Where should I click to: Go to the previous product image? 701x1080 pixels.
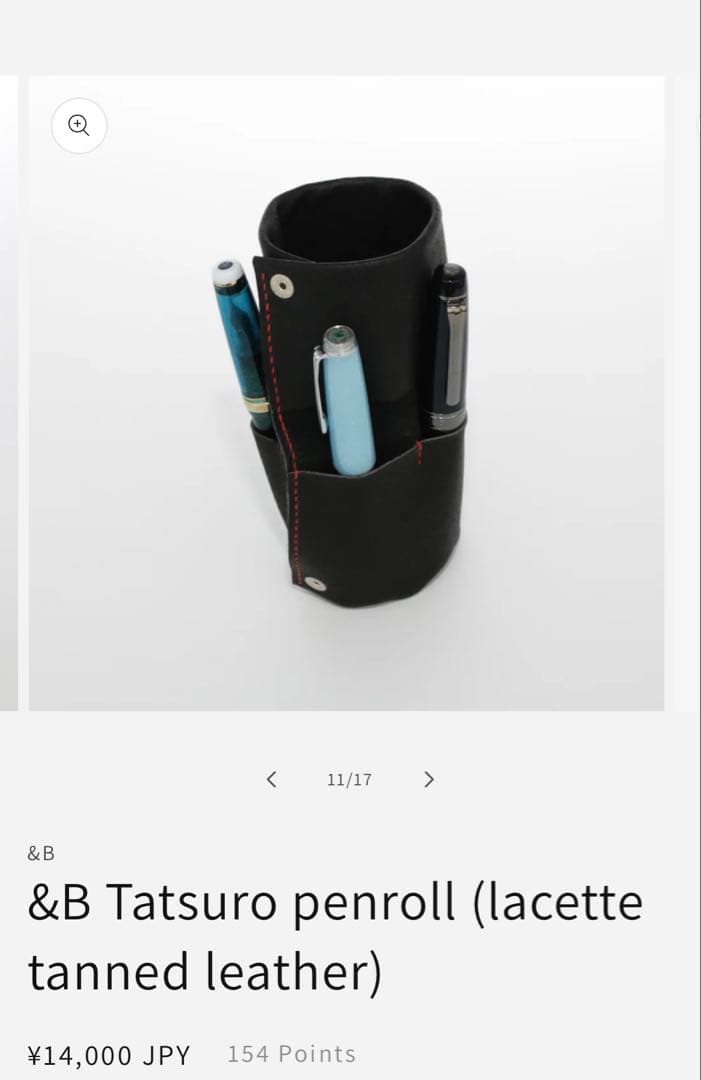[x=271, y=779]
